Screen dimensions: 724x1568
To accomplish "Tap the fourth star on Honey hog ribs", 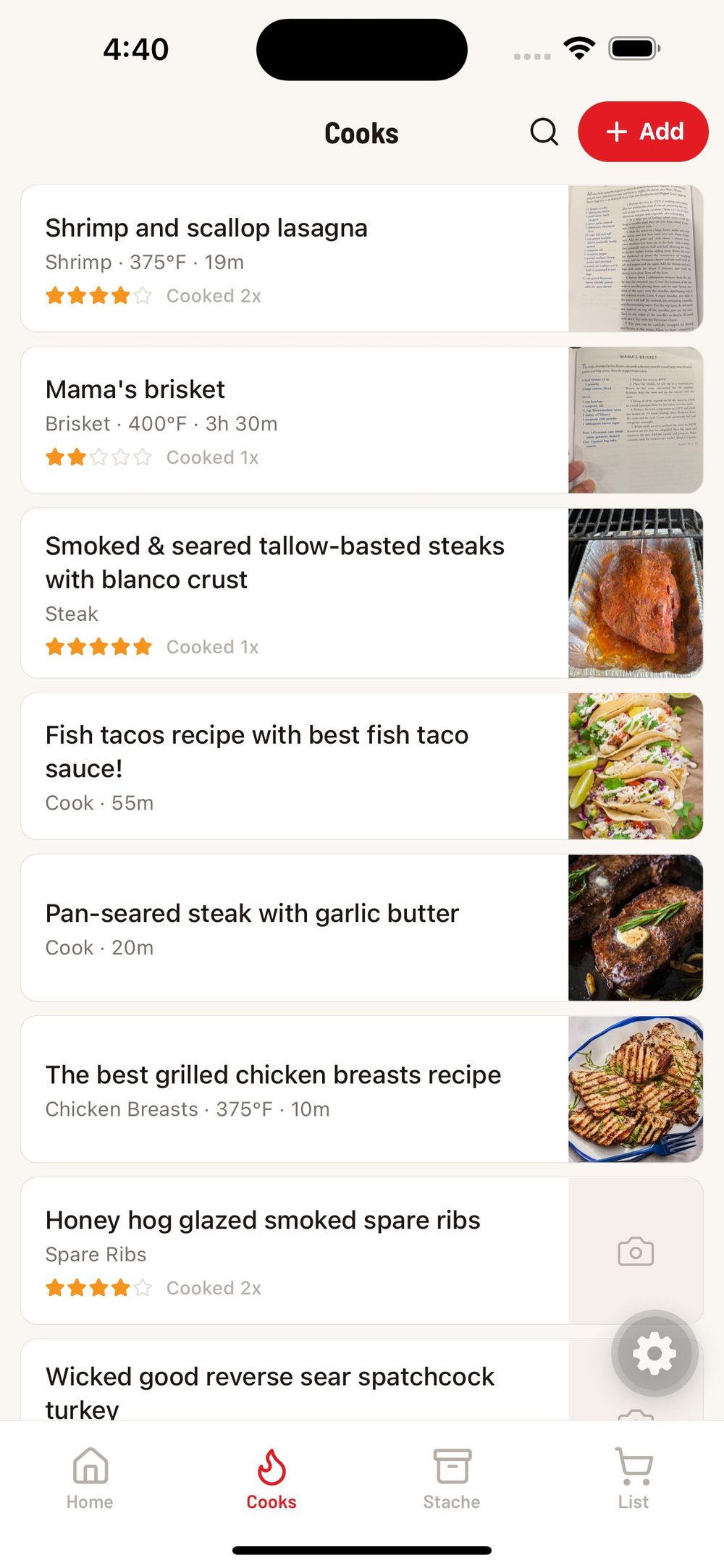I will [x=120, y=1287].
